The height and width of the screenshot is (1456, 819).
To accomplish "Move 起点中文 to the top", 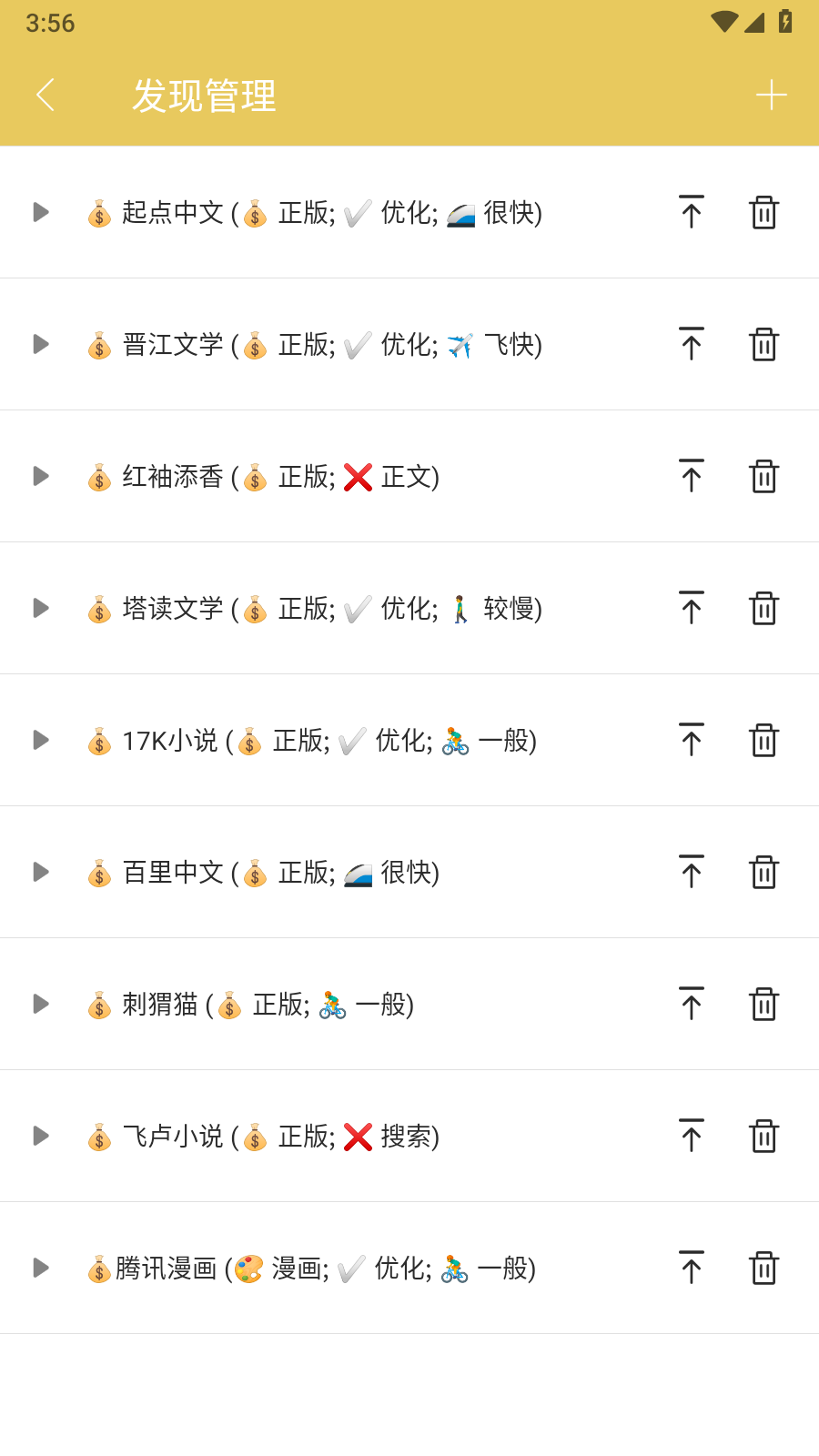I will (x=692, y=213).
